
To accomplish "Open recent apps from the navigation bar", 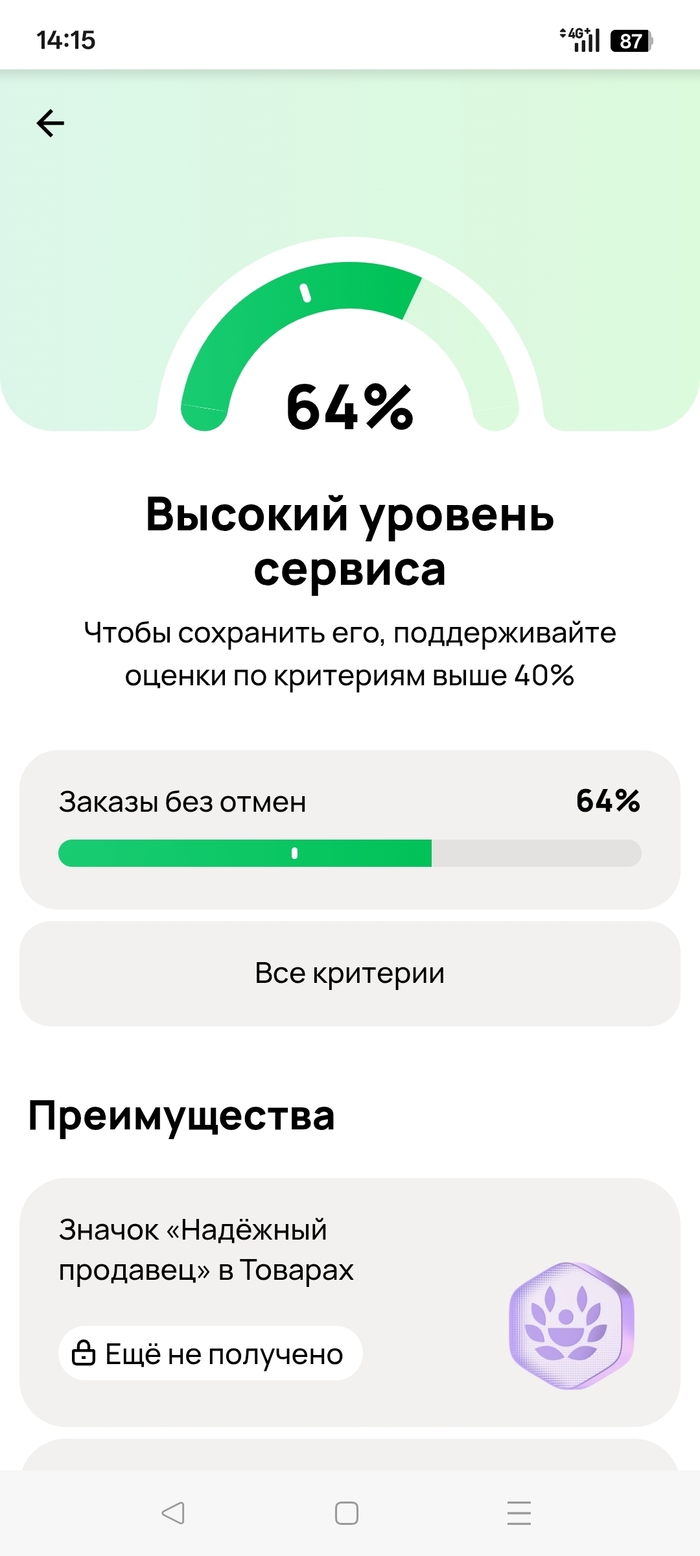I will coord(518,1513).
